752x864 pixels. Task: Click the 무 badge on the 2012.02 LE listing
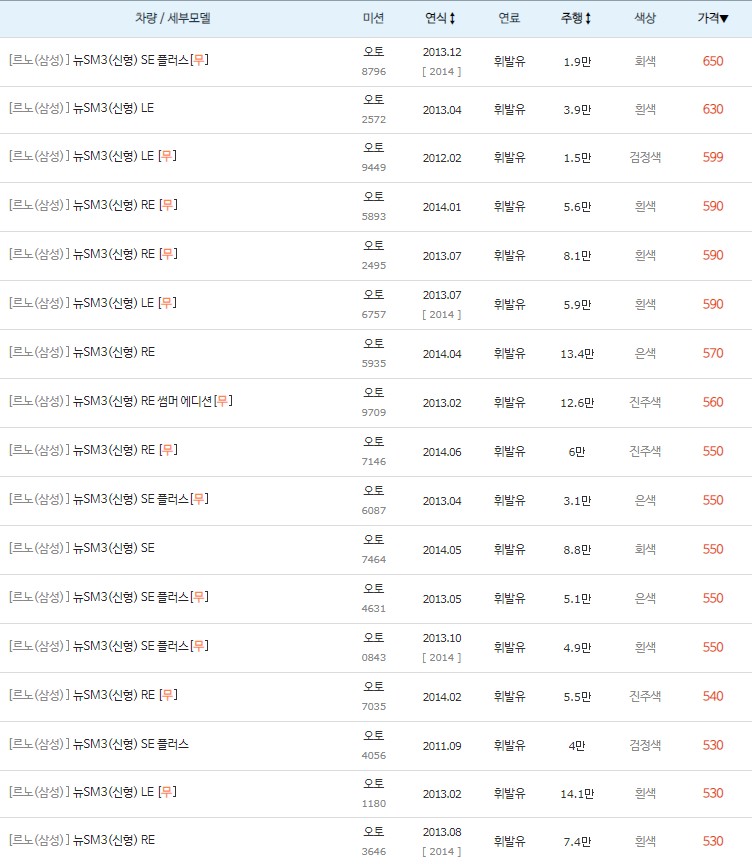[165, 155]
